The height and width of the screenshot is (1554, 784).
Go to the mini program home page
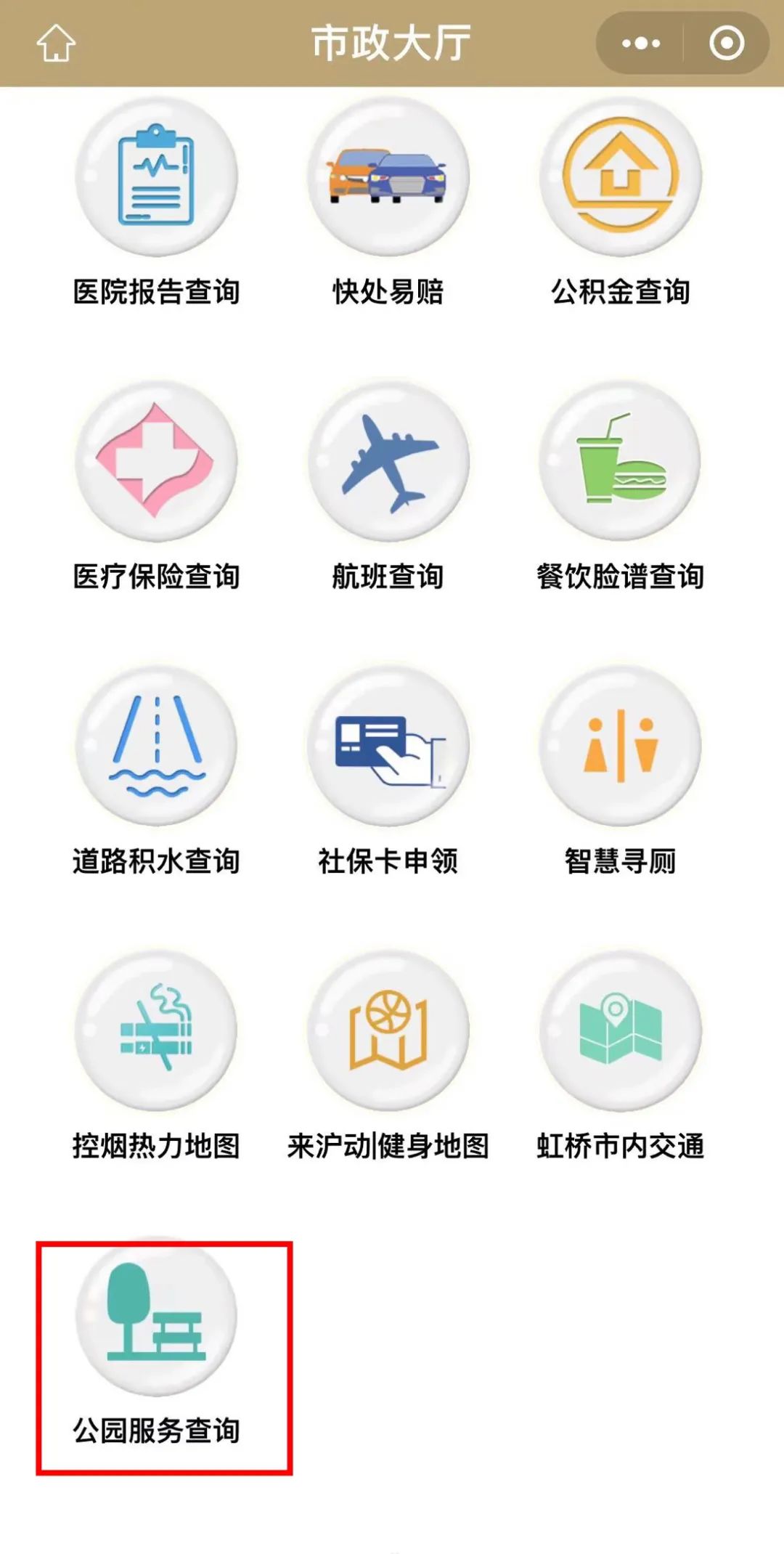tap(56, 44)
